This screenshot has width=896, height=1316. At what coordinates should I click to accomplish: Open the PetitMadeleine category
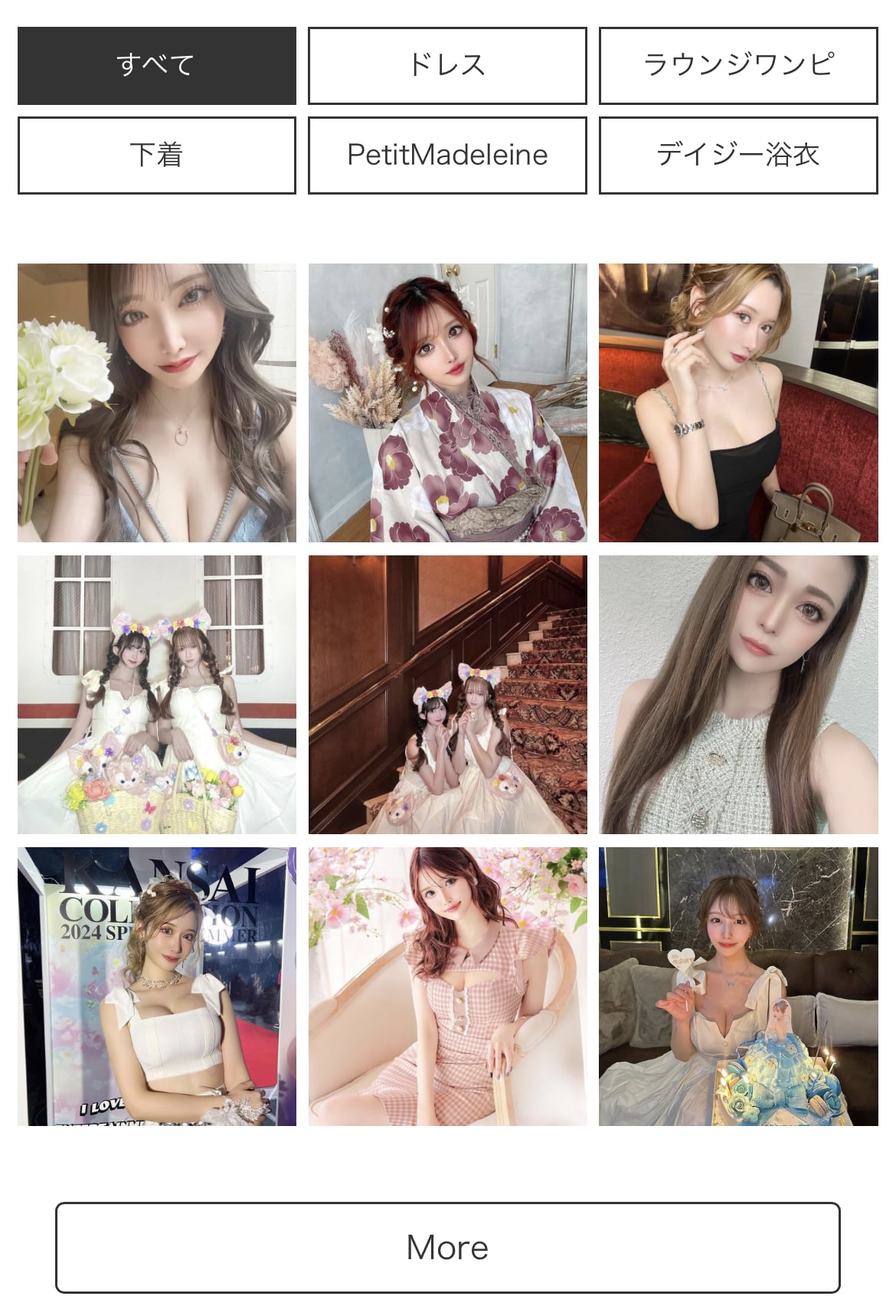pos(447,155)
